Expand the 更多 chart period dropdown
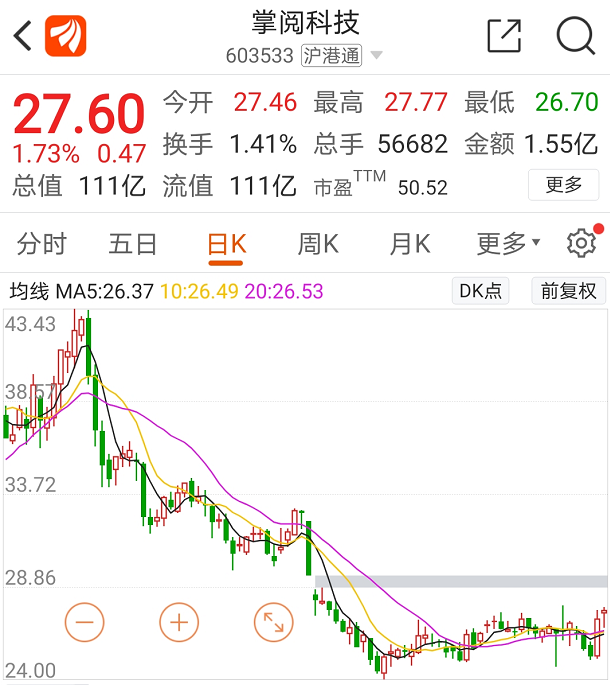The width and height of the screenshot is (610, 685). 508,243
